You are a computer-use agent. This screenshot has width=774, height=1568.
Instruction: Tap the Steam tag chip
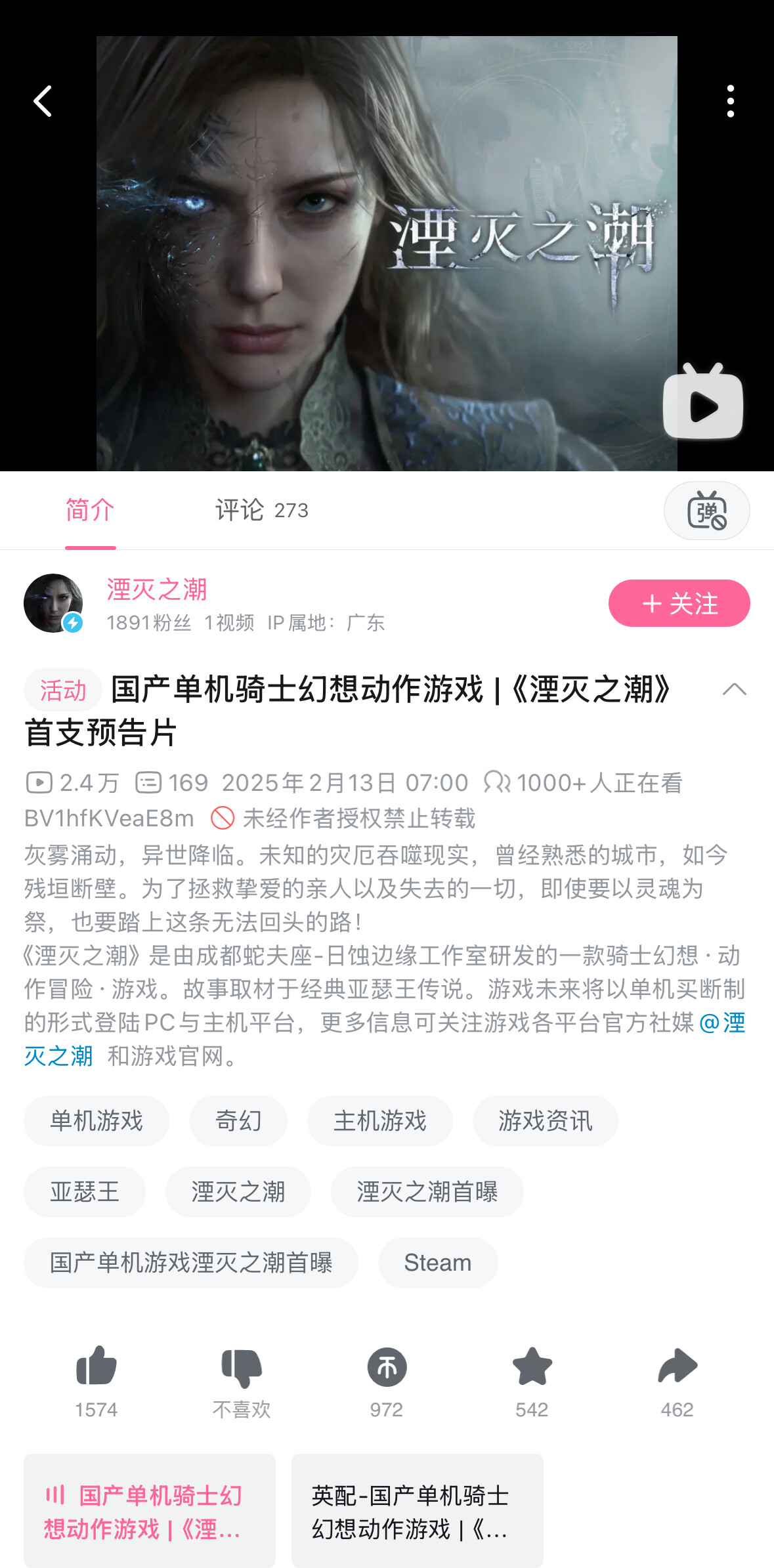pos(437,1262)
